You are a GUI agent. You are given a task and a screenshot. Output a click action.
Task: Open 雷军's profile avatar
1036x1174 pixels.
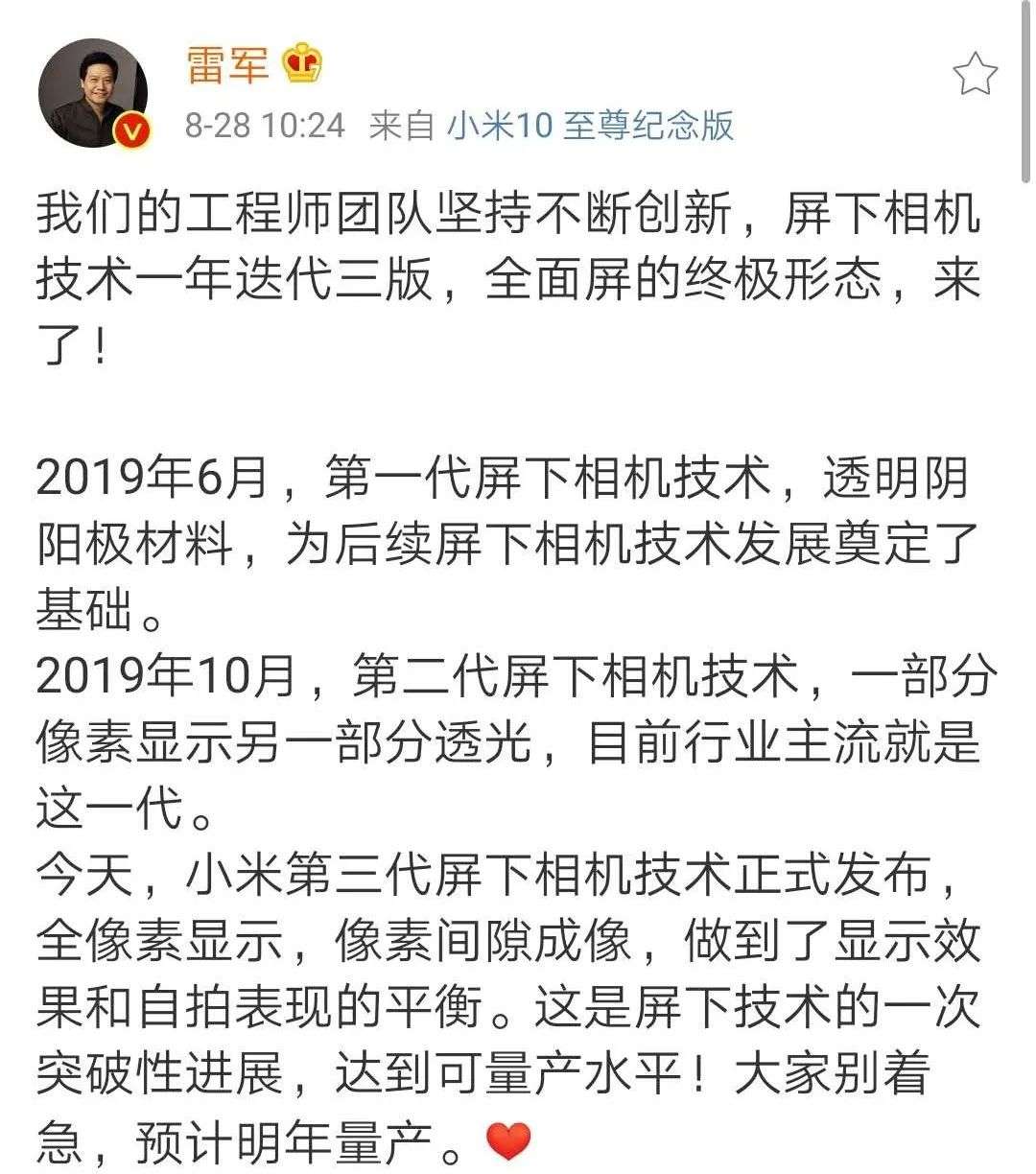[x=93, y=93]
